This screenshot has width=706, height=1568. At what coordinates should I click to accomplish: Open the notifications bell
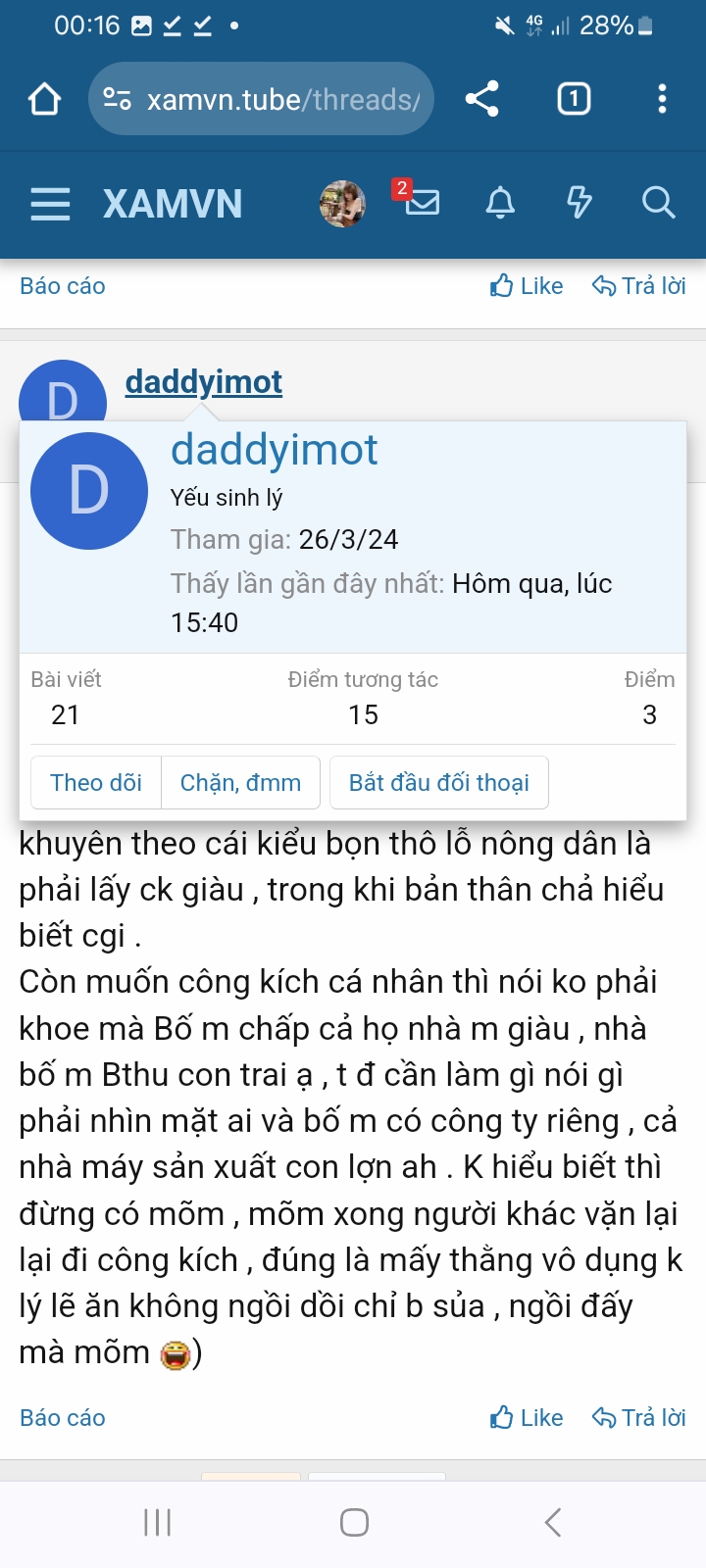(500, 203)
